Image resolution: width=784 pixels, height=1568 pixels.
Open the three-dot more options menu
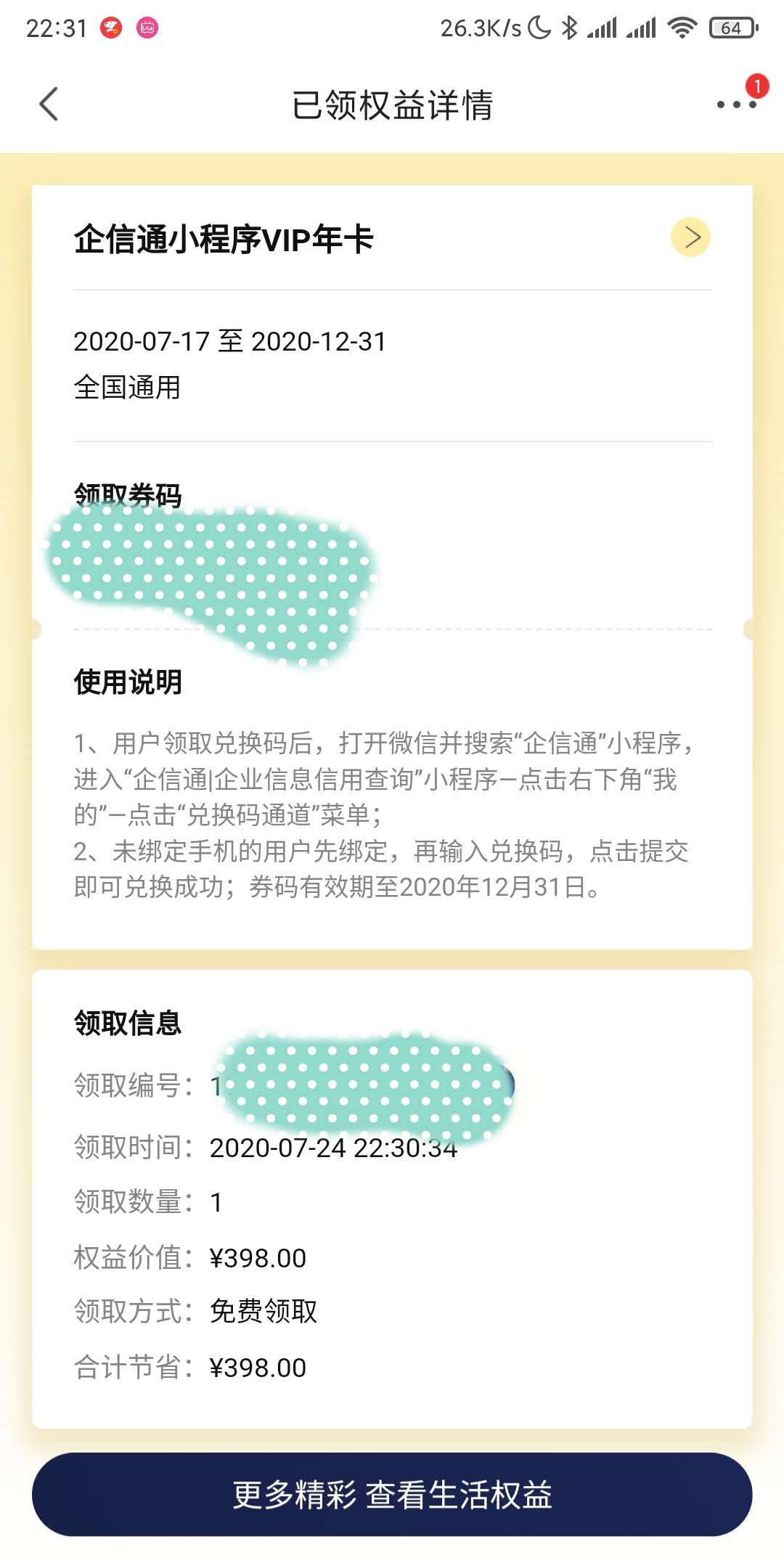point(736,105)
